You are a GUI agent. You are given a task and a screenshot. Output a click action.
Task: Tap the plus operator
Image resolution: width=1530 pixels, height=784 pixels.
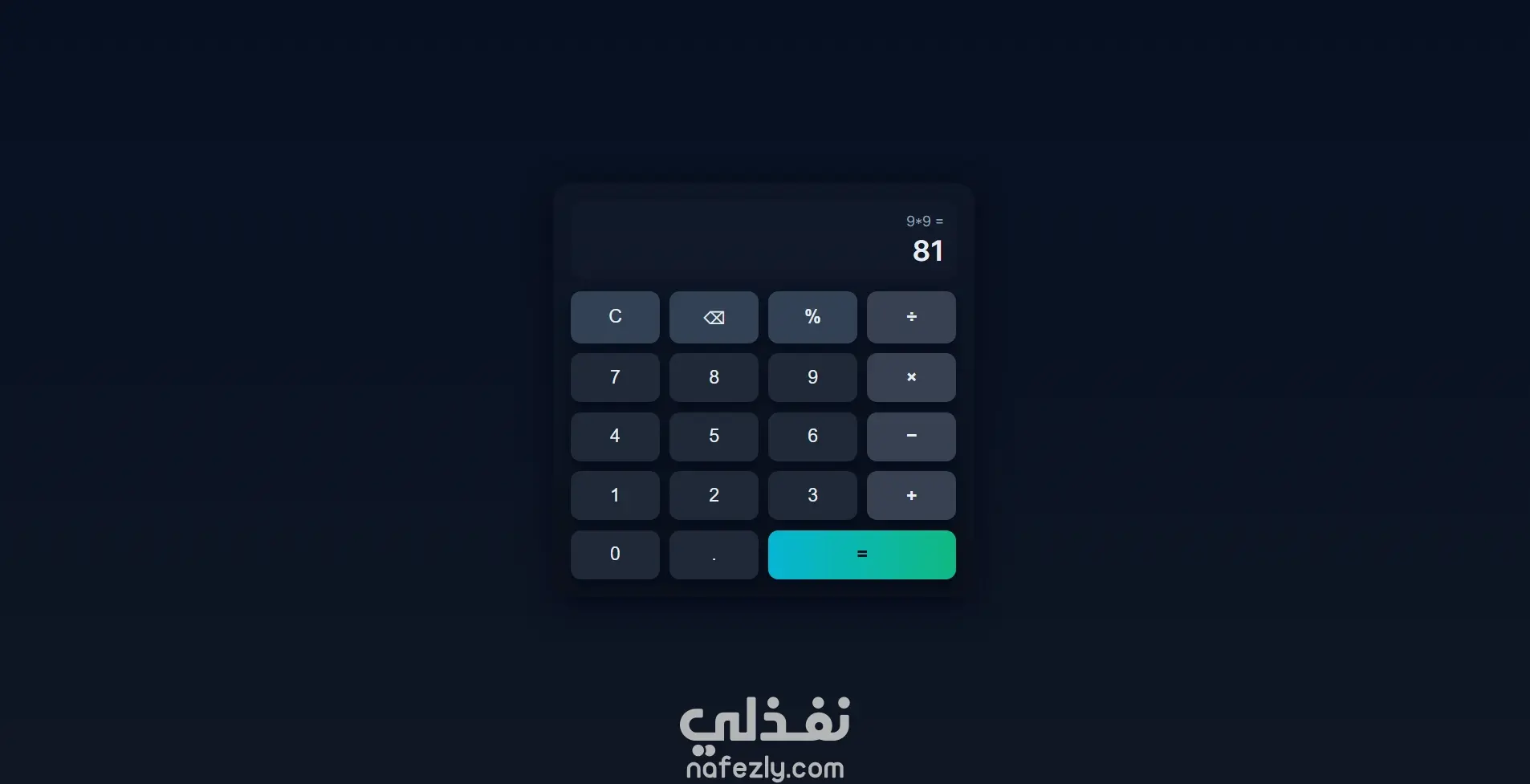[911, 495]
